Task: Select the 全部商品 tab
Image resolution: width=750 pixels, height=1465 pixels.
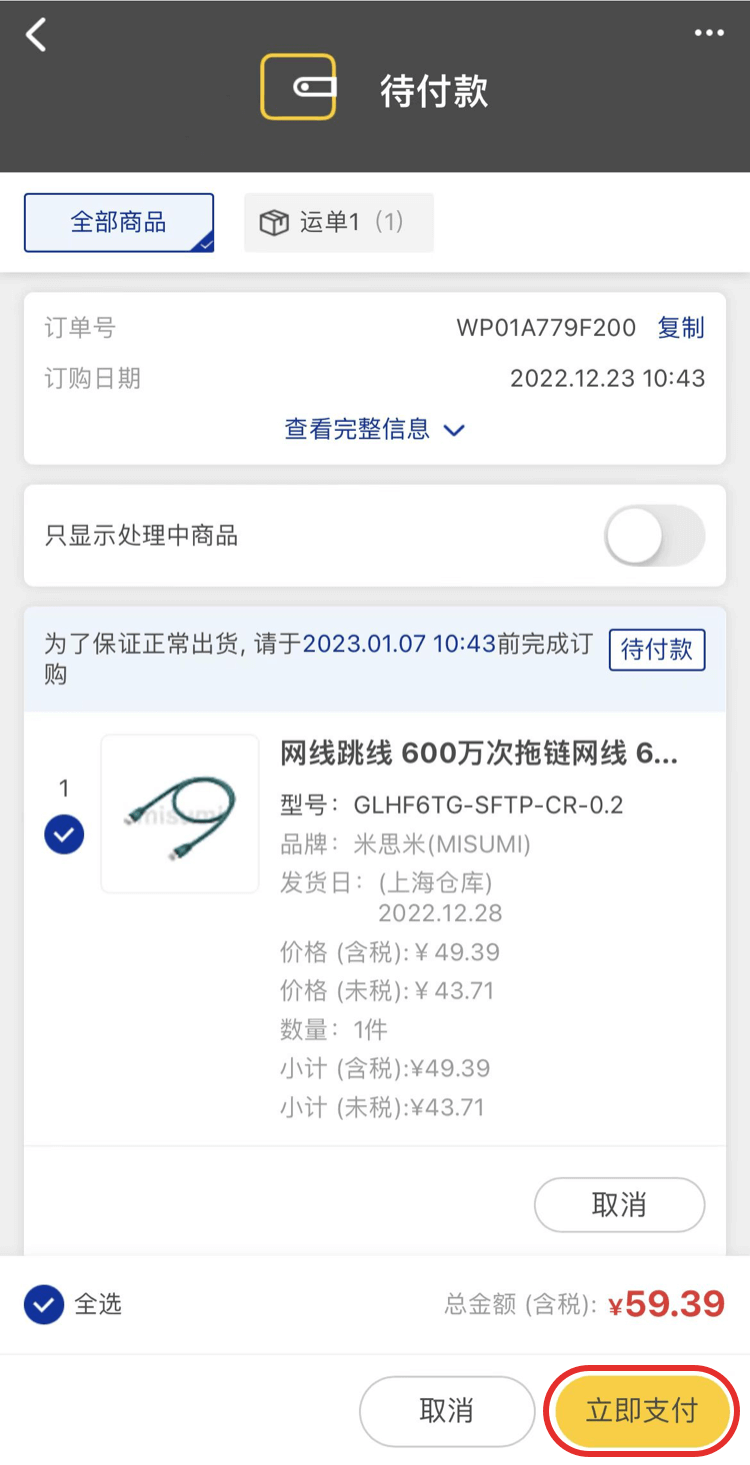Action: pyautogui.click(x=119, y=222)
